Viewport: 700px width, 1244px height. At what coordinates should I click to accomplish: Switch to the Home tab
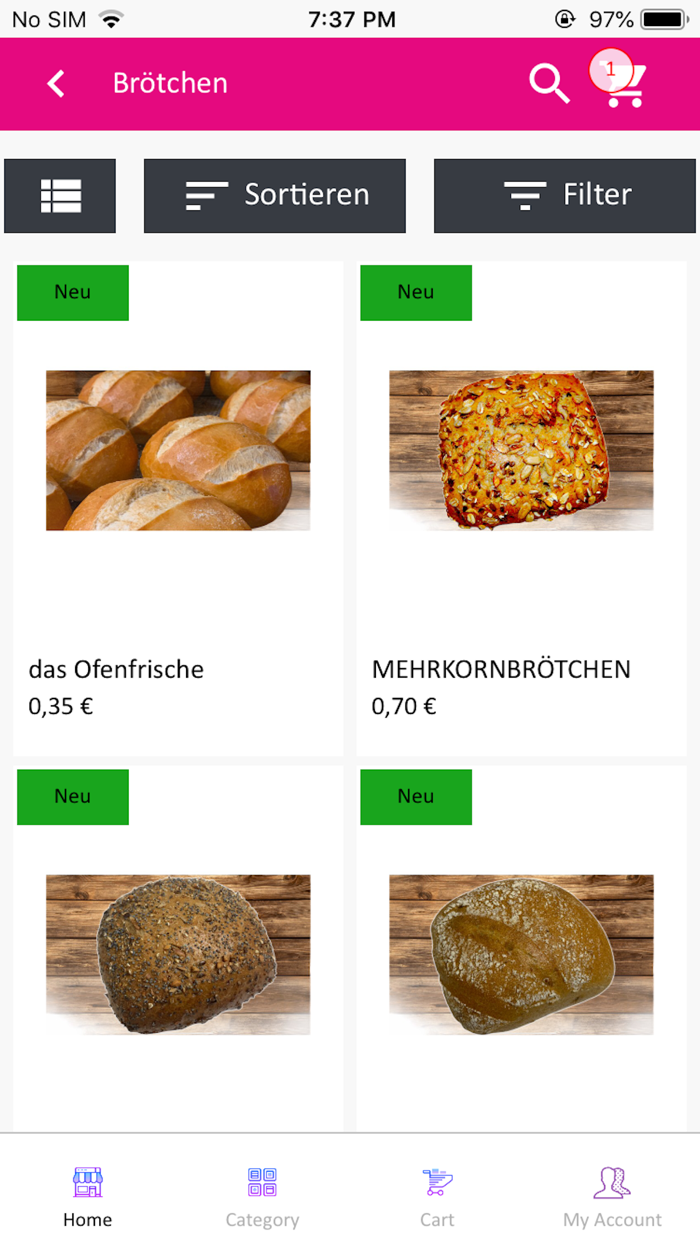[88, 1197]
